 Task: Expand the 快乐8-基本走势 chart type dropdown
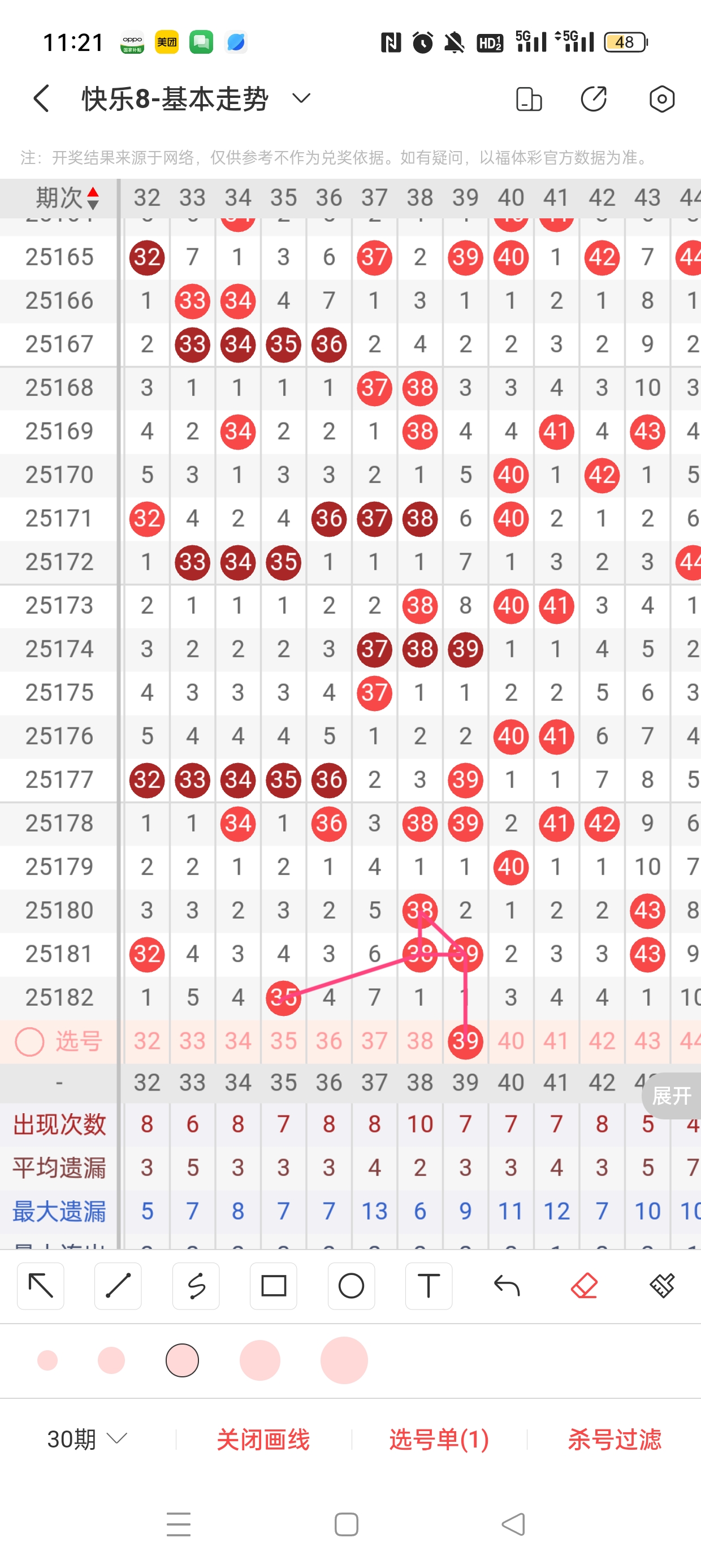[x=301, y=98]
